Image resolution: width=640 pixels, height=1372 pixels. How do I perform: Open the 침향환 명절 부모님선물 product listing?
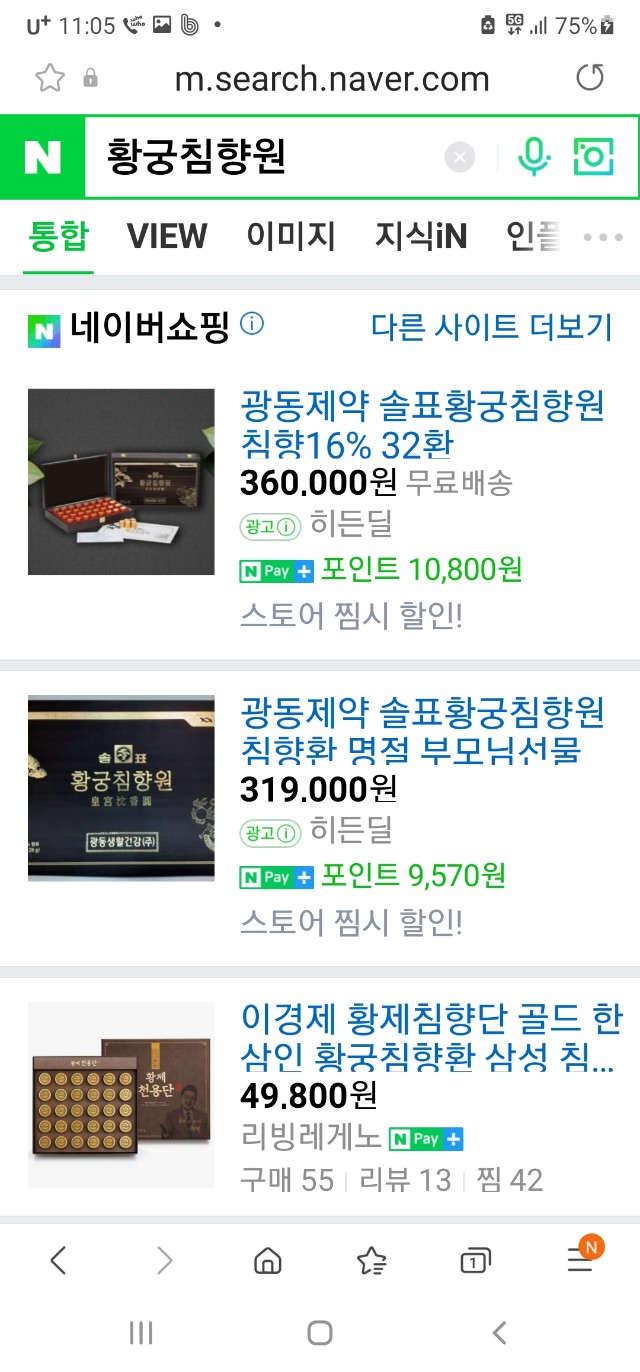(x=423, y=731)
